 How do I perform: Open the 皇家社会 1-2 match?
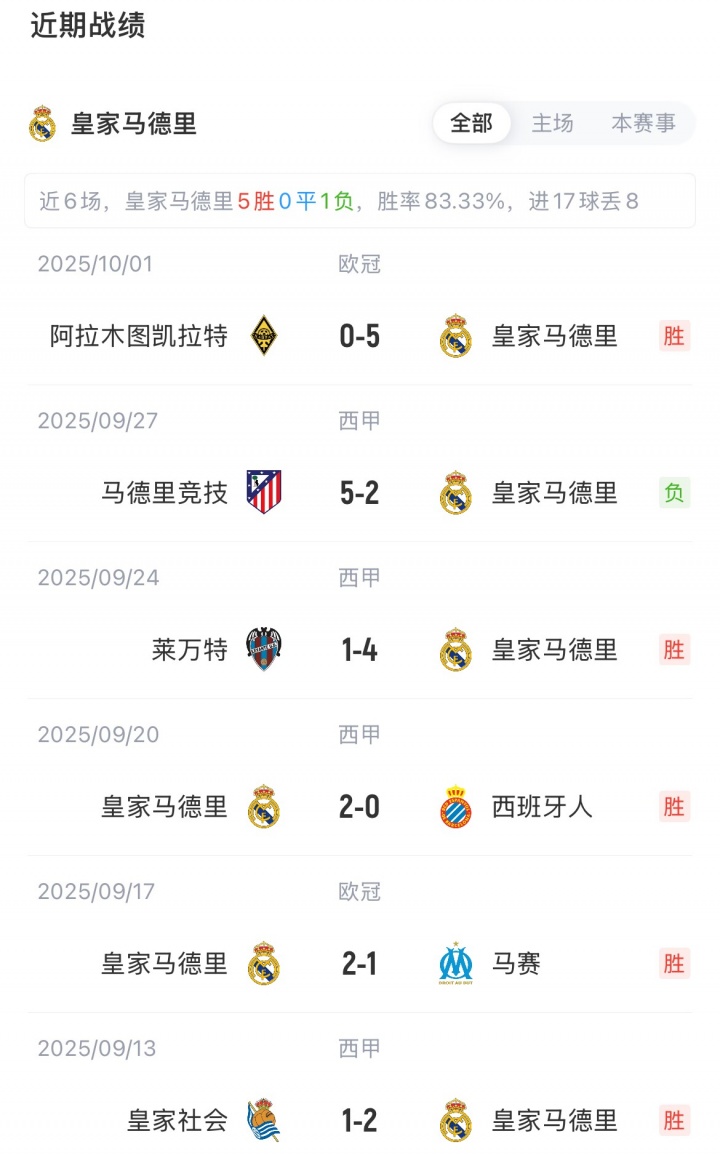(359, 1120)
